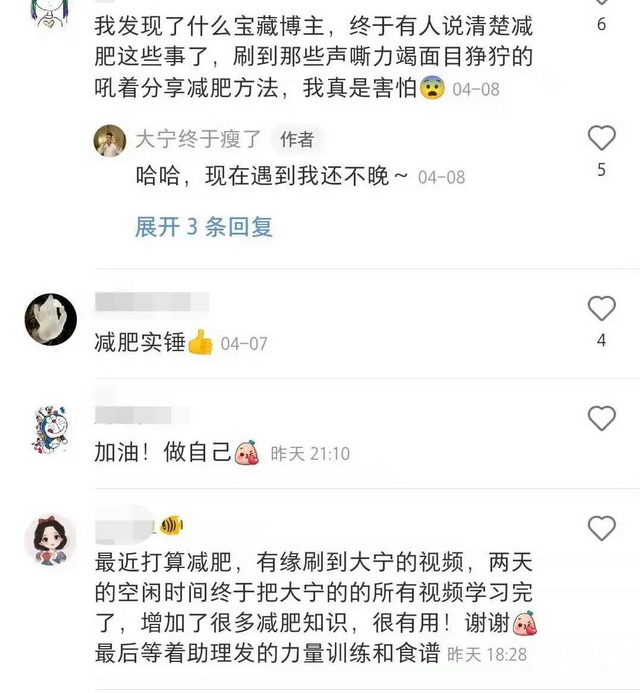Open the author 大宁终于瘦了 profile avatar

pyautogui.click(x=110, y=141)
